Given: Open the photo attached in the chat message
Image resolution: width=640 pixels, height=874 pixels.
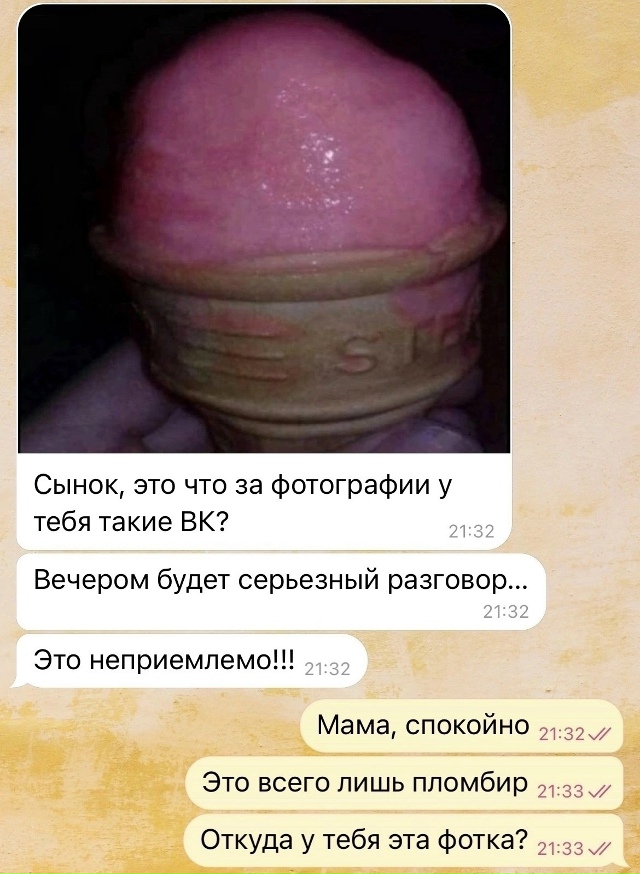Looking at the screenshot, I should tap(264, 230).
